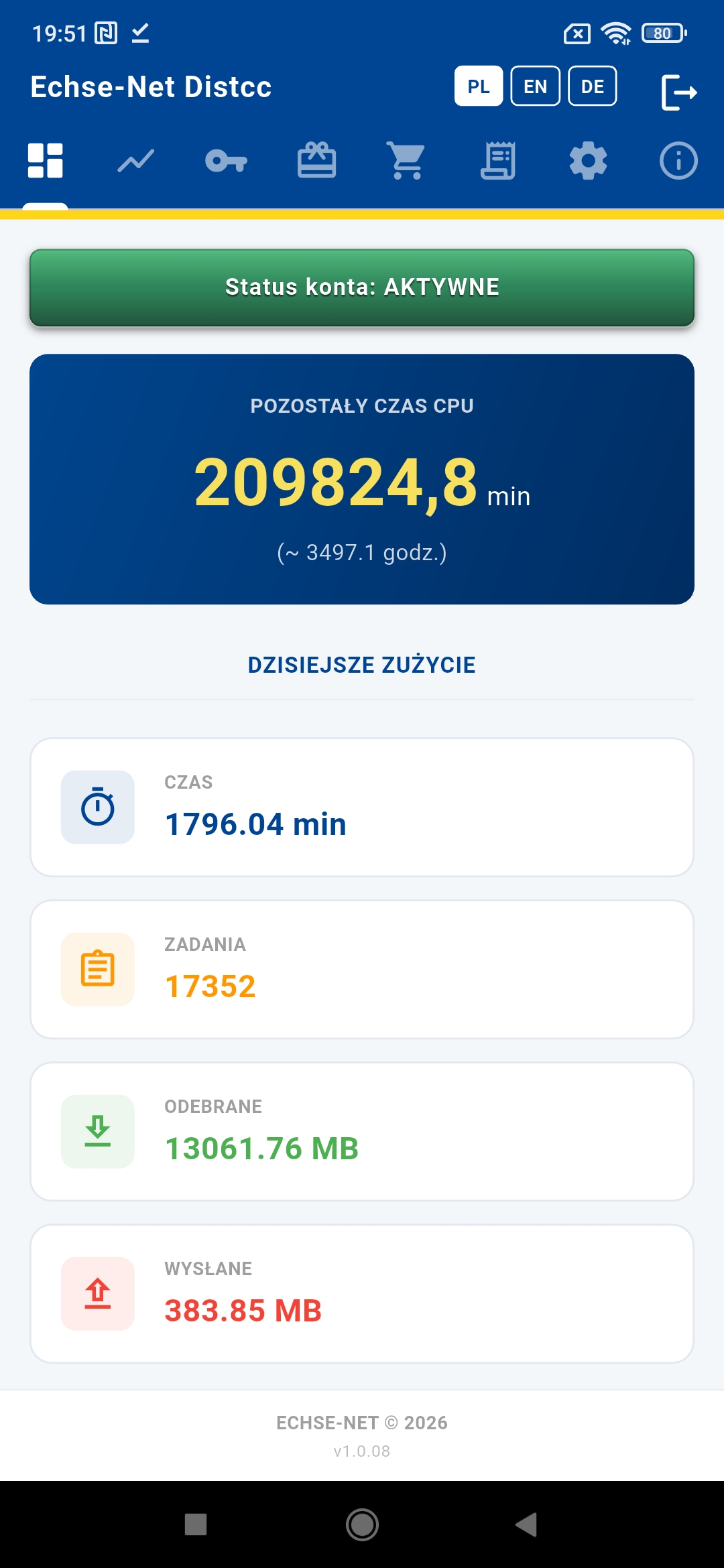Open the shopping cart tab

tap(407, 161)
